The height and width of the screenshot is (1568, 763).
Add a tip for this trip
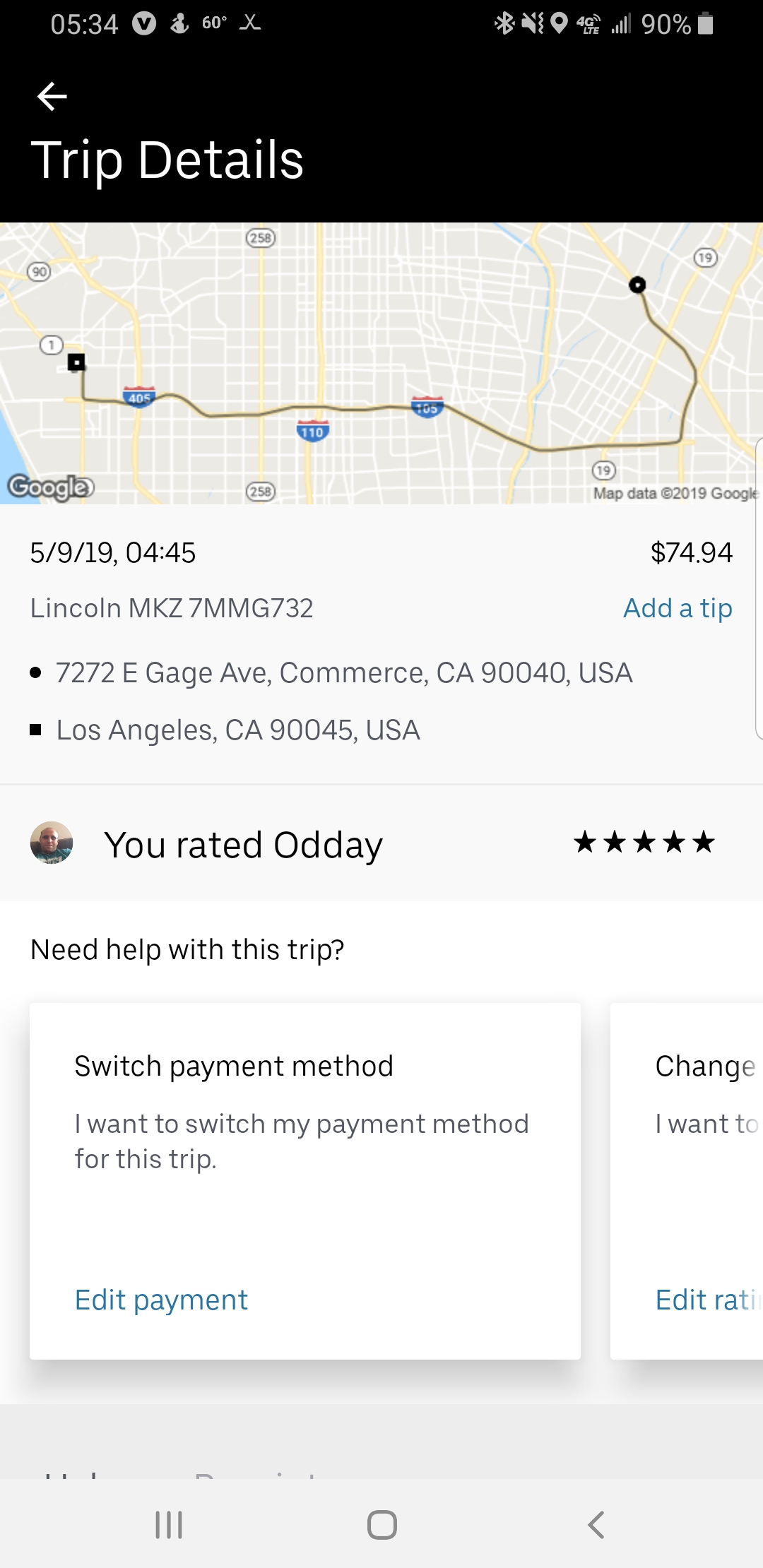(677, 608)
